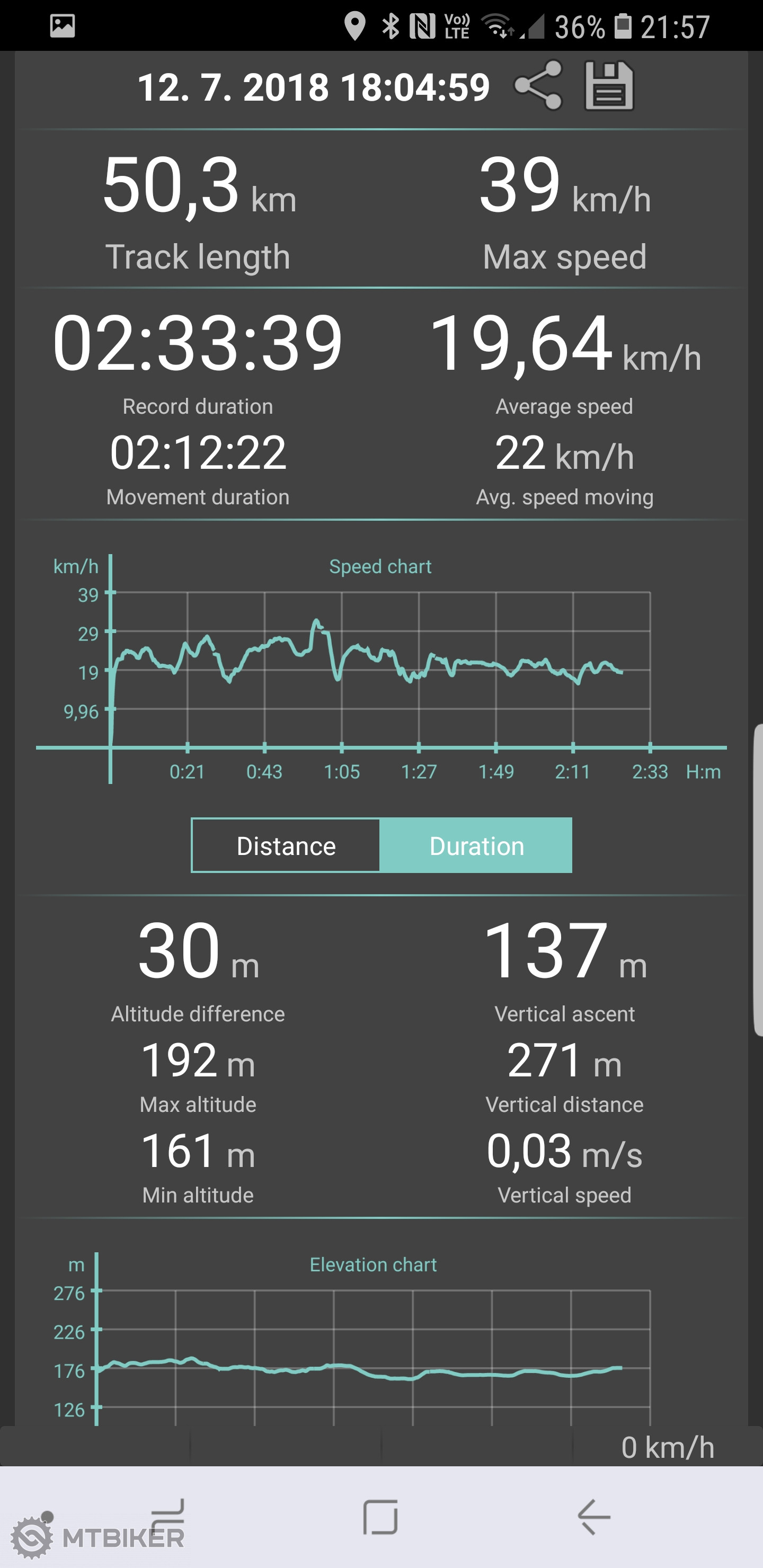Open the home button in navigation bar
Screen dimensions: 763x1568
380,1517
